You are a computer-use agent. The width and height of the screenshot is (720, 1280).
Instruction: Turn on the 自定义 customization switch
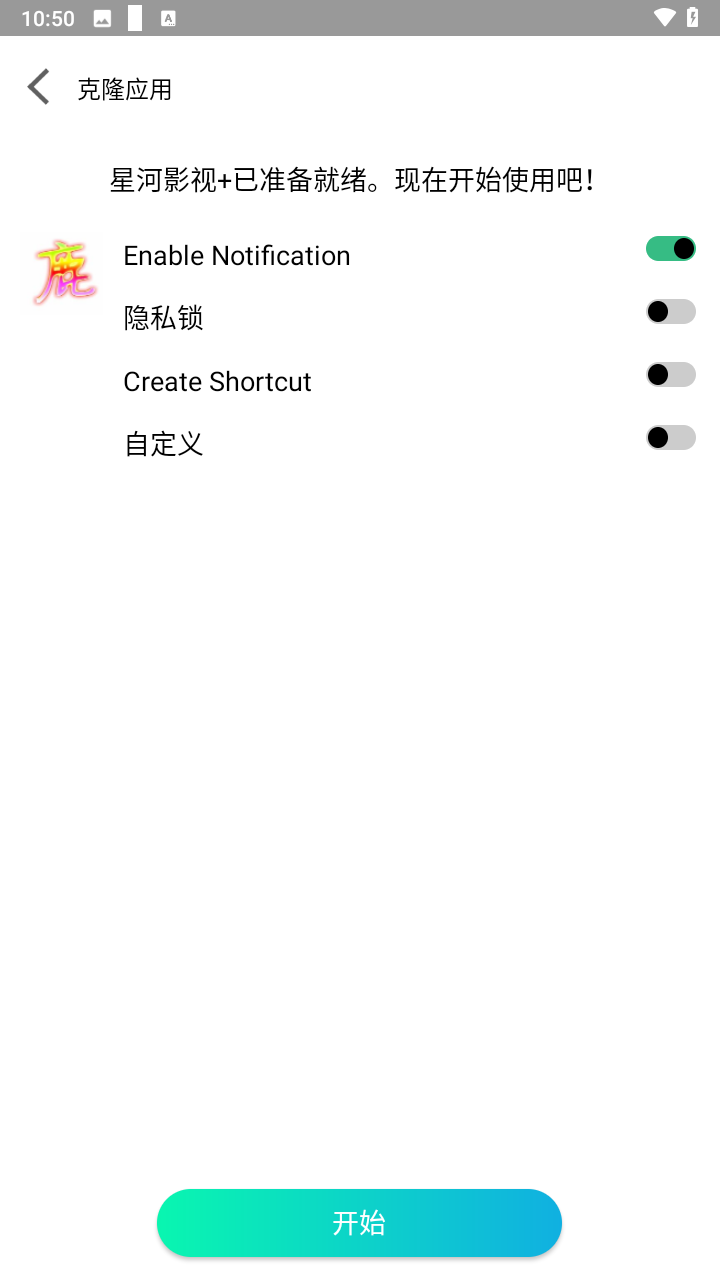[x=670, y=437]
